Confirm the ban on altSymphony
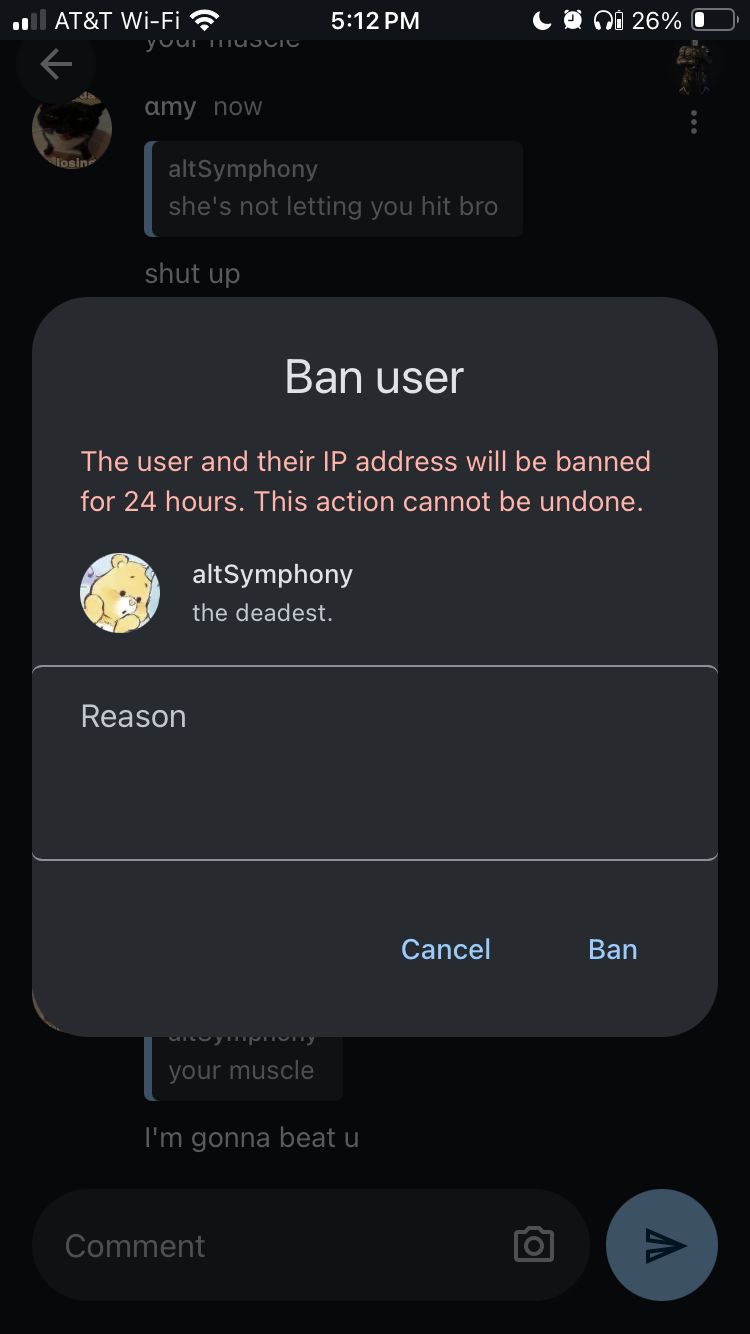Viewport: 750px width, 1334px height. (x=612, y=949)
